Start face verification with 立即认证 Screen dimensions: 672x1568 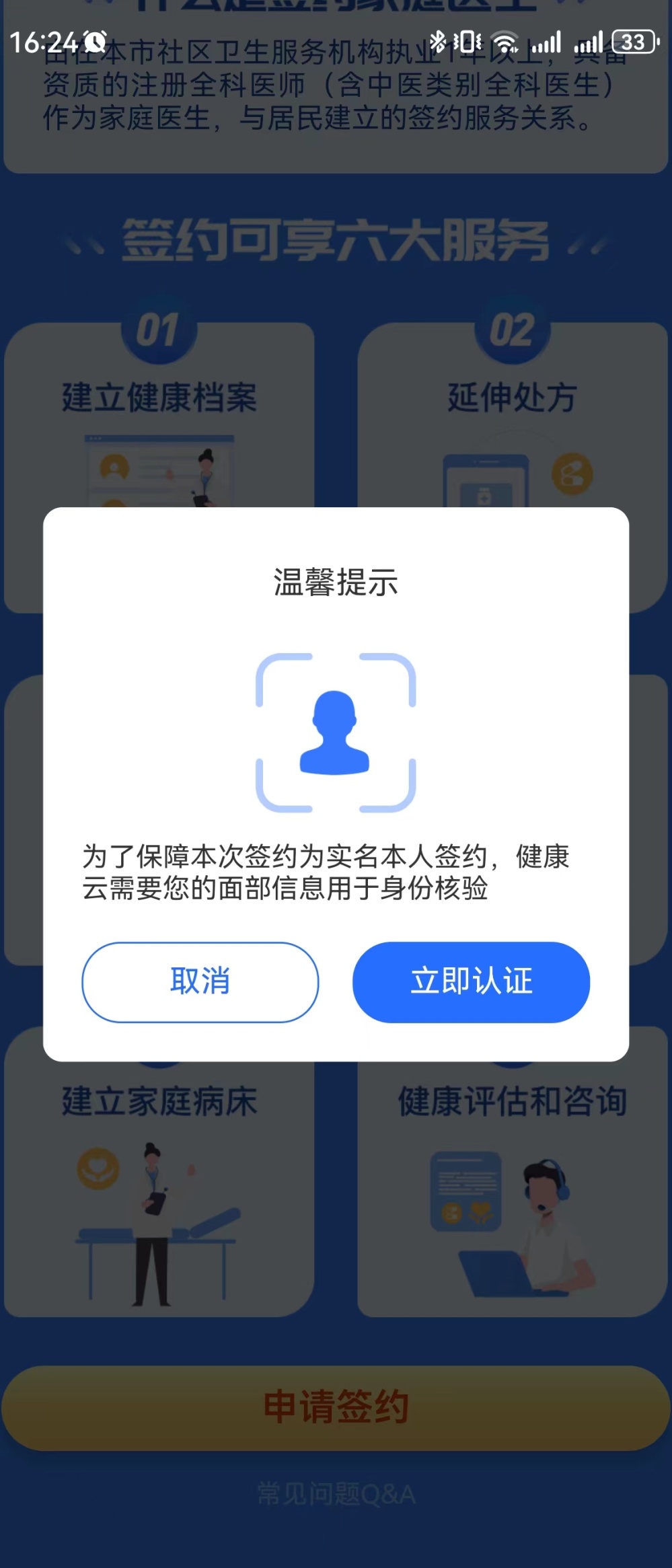pos(471,982)
